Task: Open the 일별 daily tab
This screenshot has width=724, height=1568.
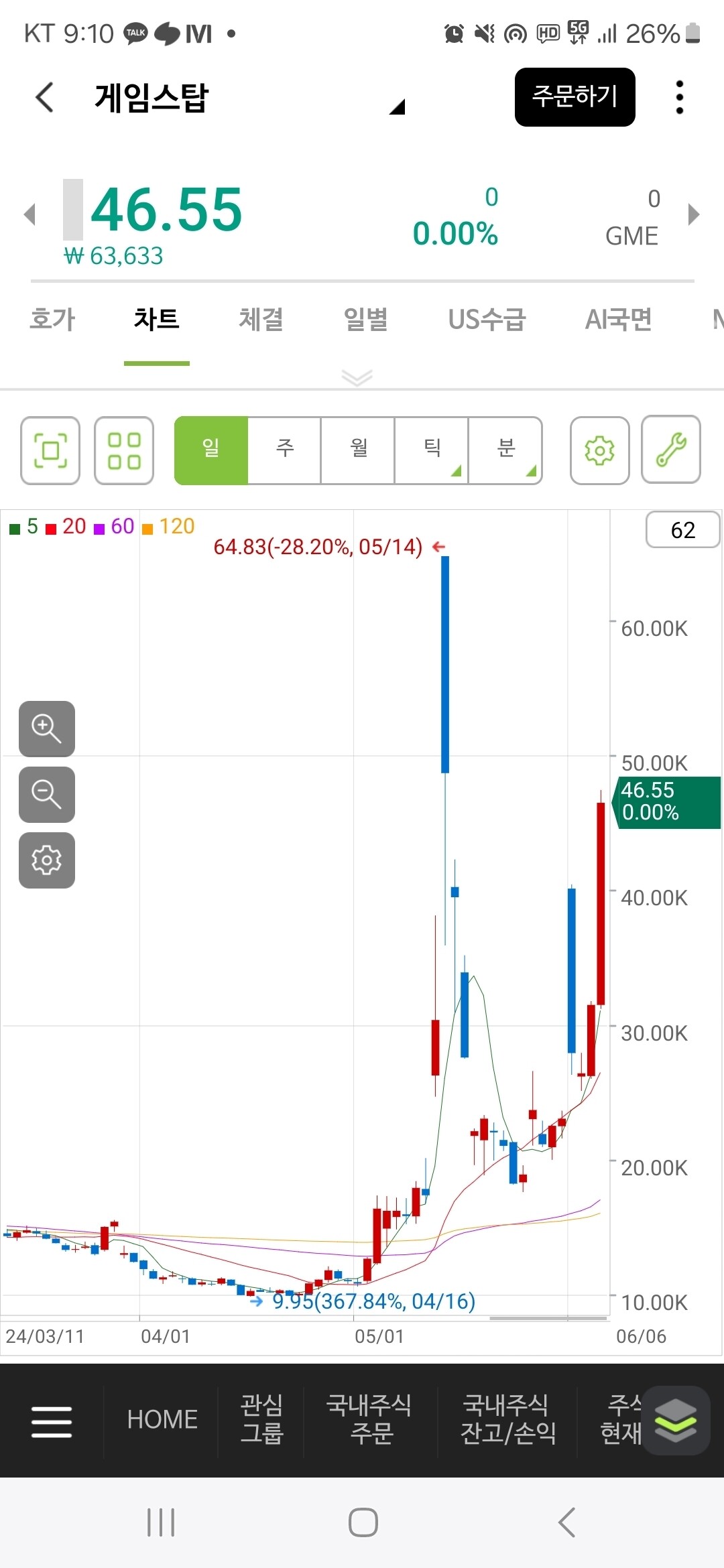Action: 365,319
